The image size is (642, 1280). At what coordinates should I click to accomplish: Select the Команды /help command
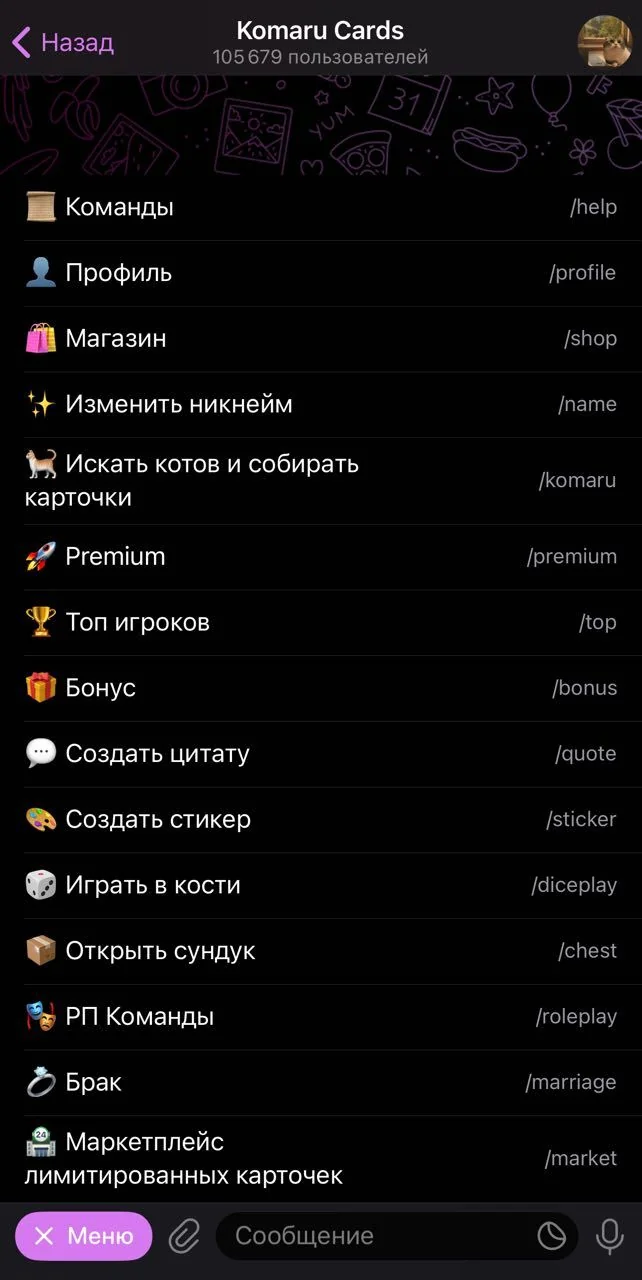click(x=321, y=207)
